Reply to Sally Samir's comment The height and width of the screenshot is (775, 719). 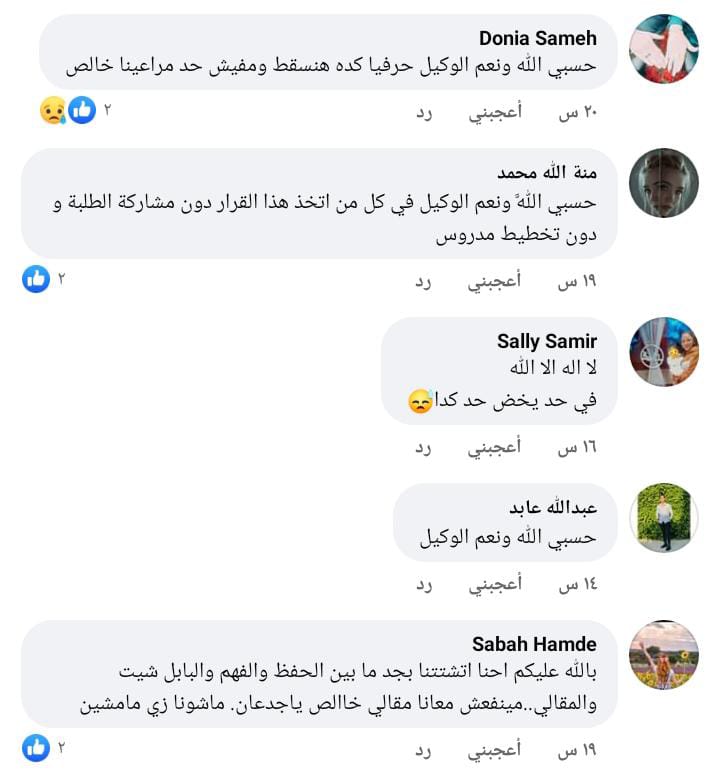pyautogui.click(x=424, y=447)
